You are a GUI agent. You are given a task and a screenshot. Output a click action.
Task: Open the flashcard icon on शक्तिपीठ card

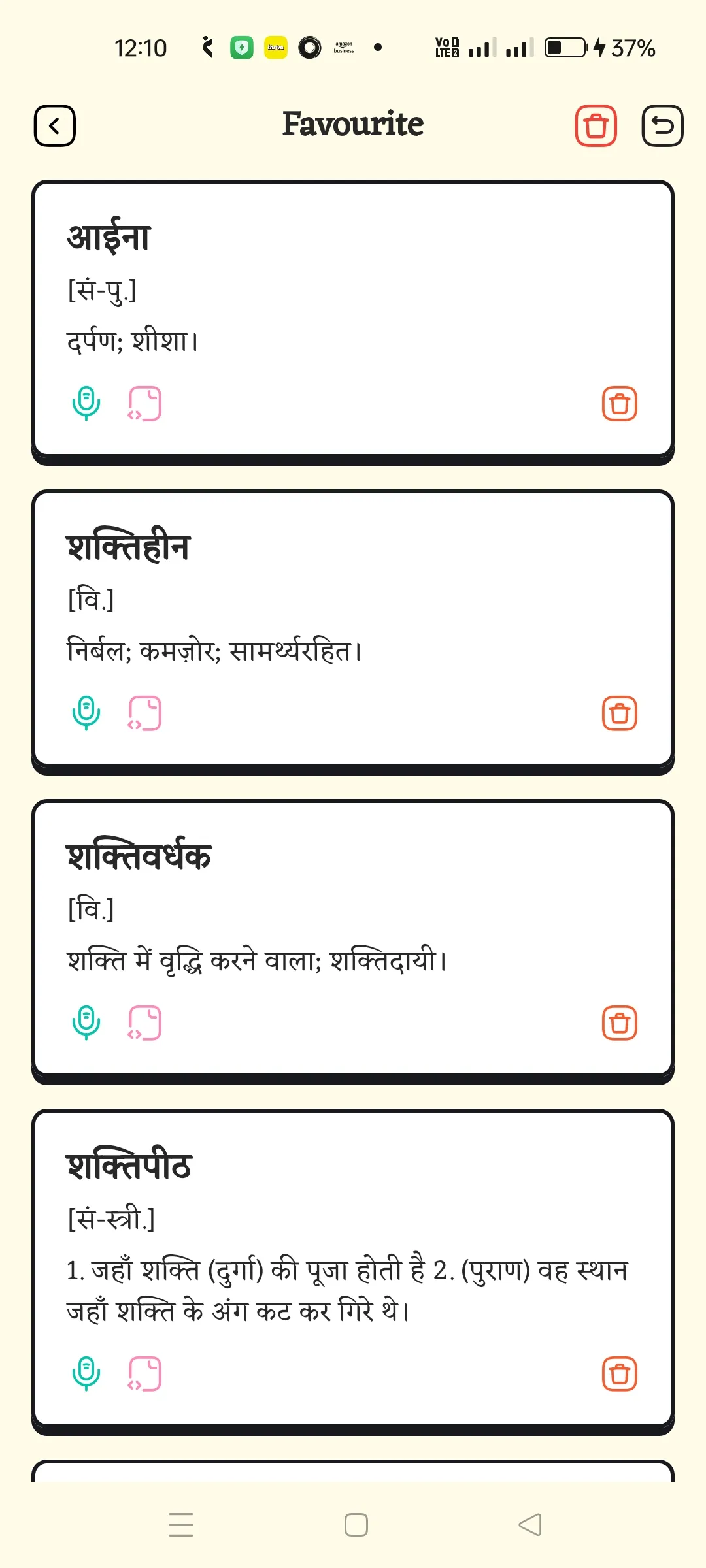tap(146, 1373)
